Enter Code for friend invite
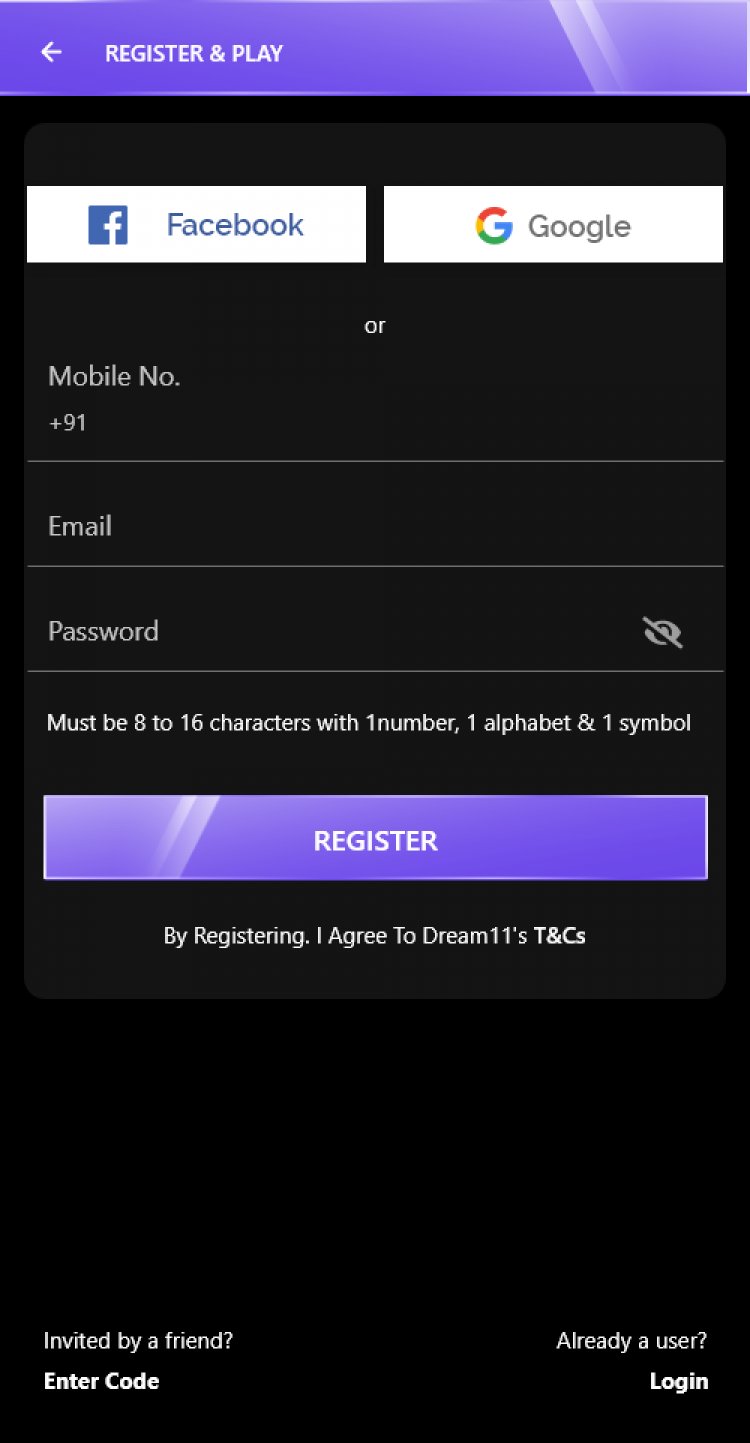The width and height of the screenshot is (750, 1443). click(101, 1381)
